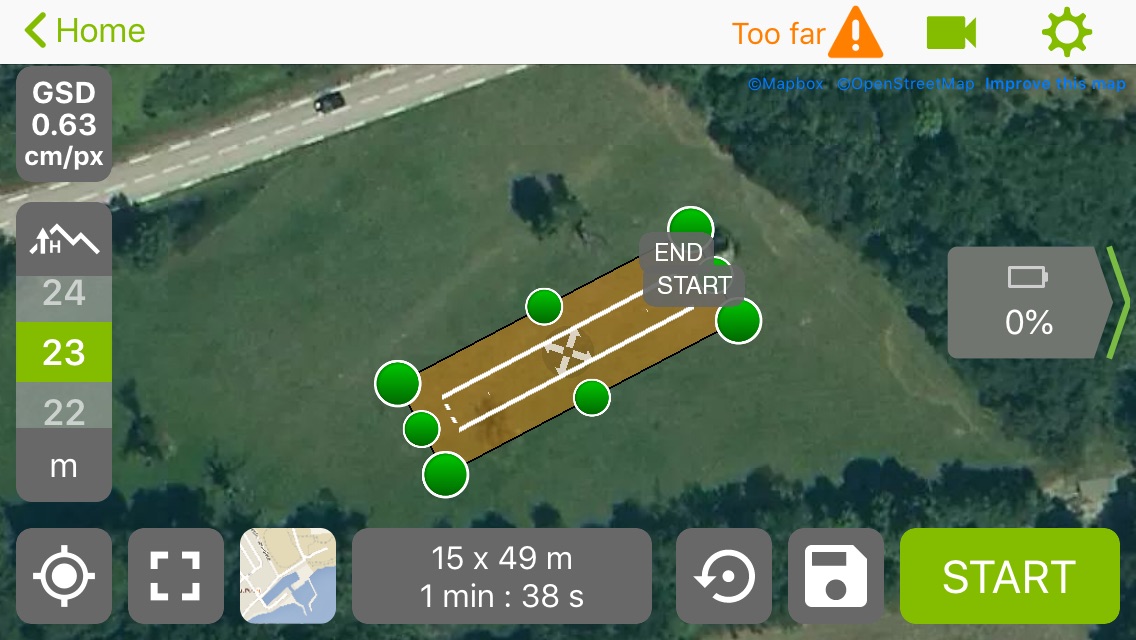This screenshot has width=1136, height=640.
Task: Go back to Home
Action: click(85, 31)
